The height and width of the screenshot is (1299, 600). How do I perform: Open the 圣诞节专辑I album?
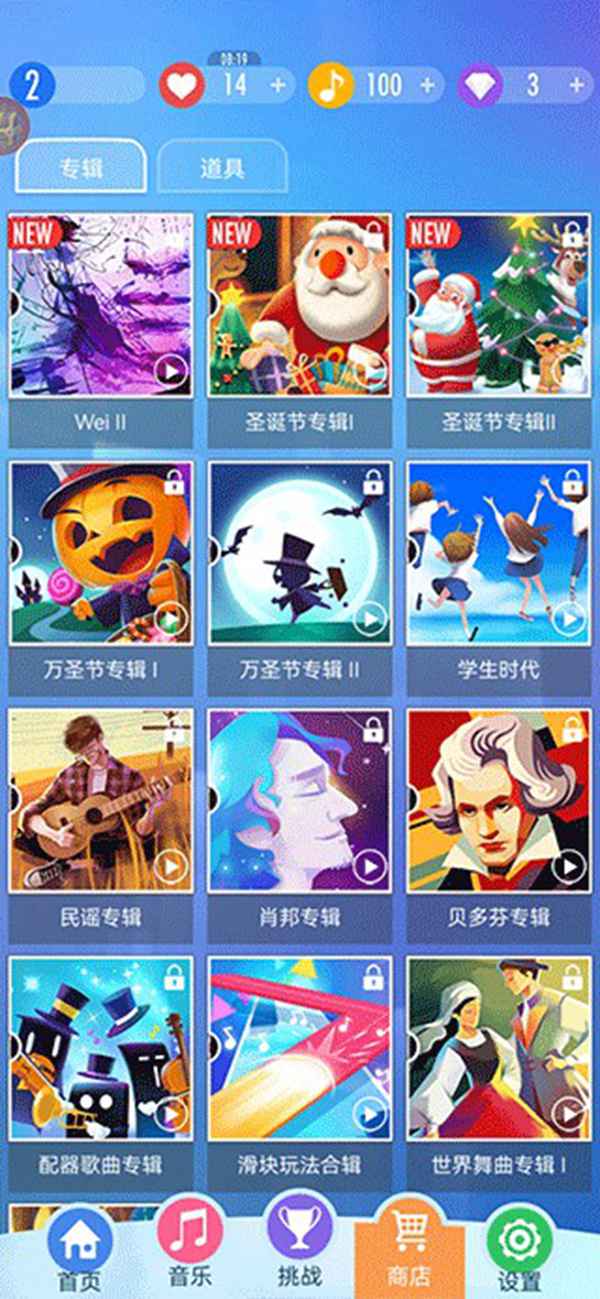point(299,305)
